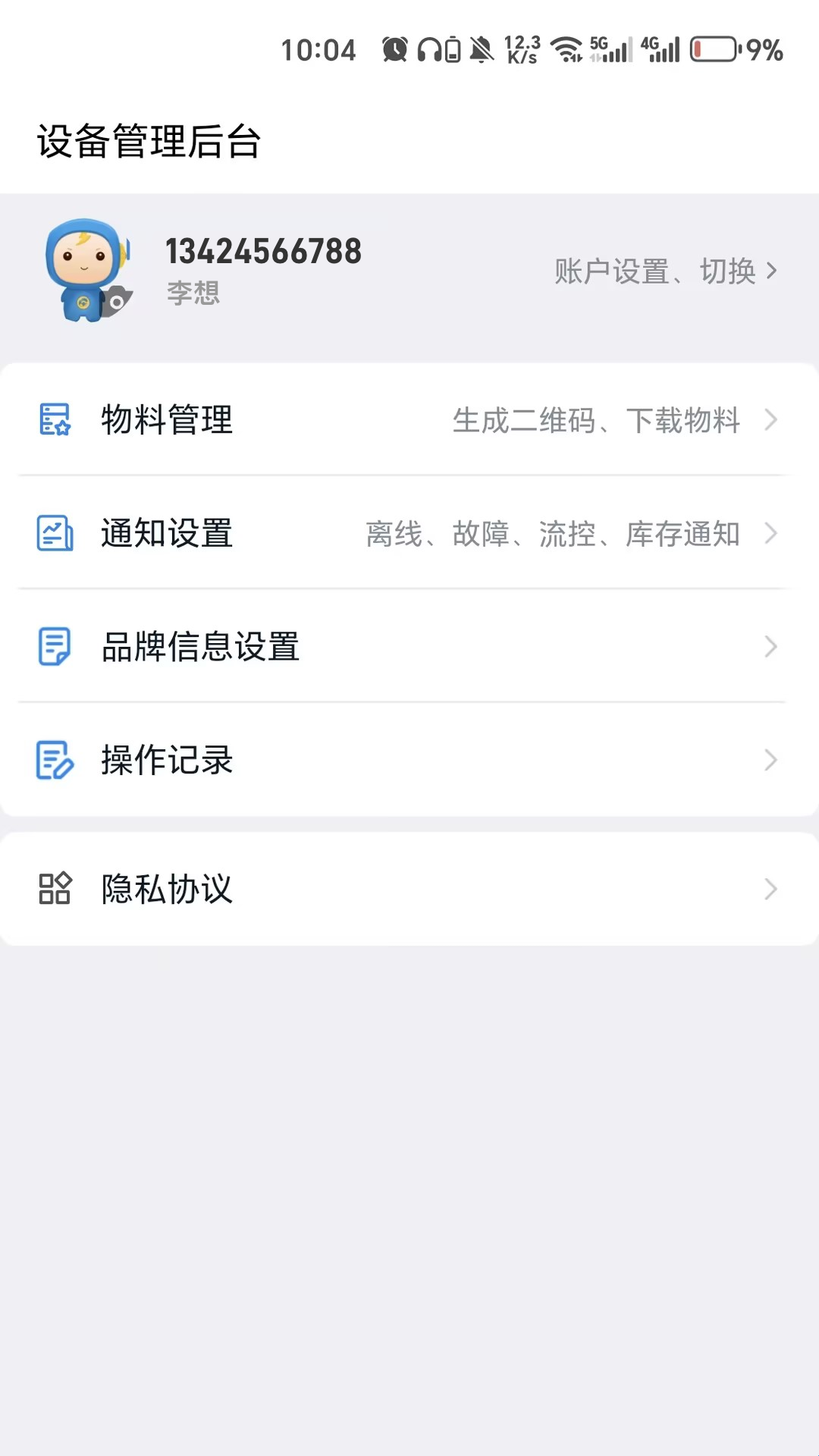
Task: Go to 通知设置
Action: coord(409,533)
